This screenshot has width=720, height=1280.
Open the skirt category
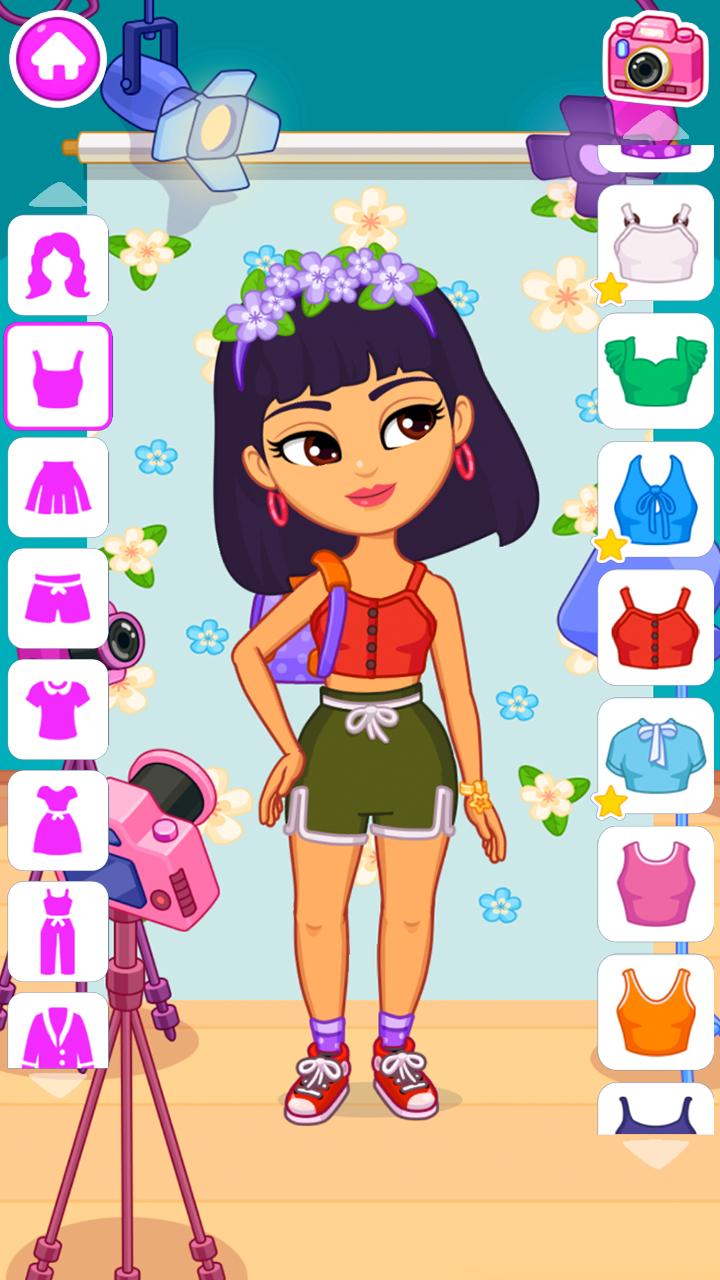(58, 487)
